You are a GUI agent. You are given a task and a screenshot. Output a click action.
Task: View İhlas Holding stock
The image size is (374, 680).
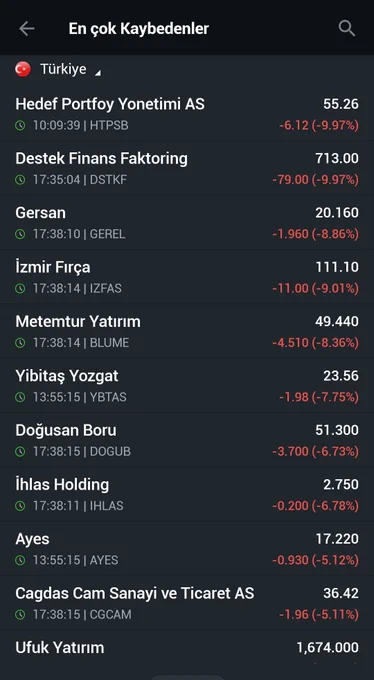tap(187, 494)
